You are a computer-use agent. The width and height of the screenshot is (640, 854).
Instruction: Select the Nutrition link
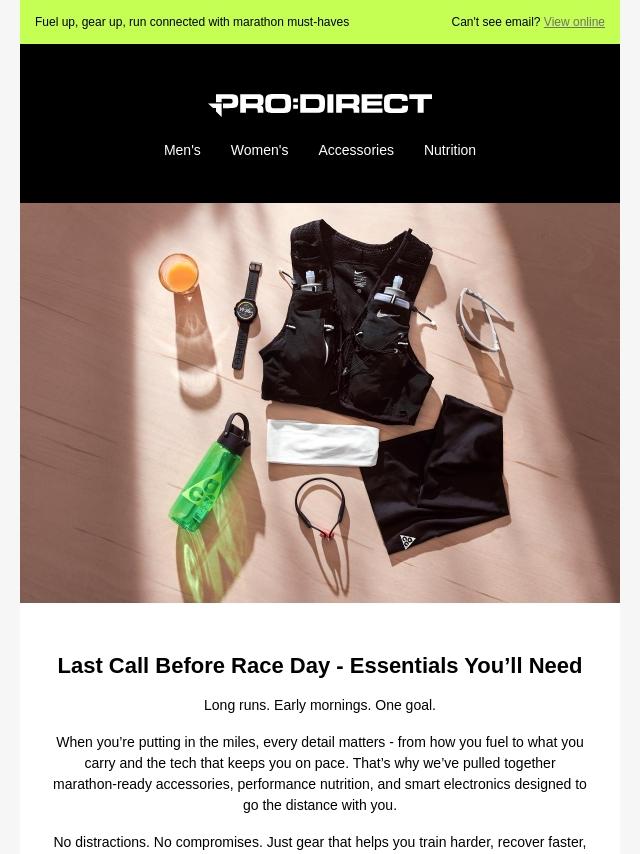click(x=449, y=150)
